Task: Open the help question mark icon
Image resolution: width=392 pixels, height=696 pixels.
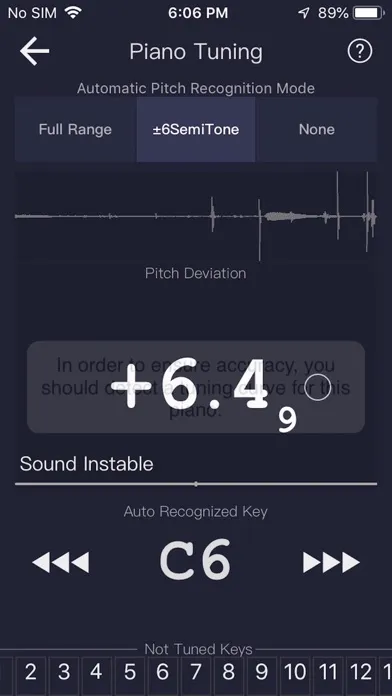Action: (x=360, y=52)
